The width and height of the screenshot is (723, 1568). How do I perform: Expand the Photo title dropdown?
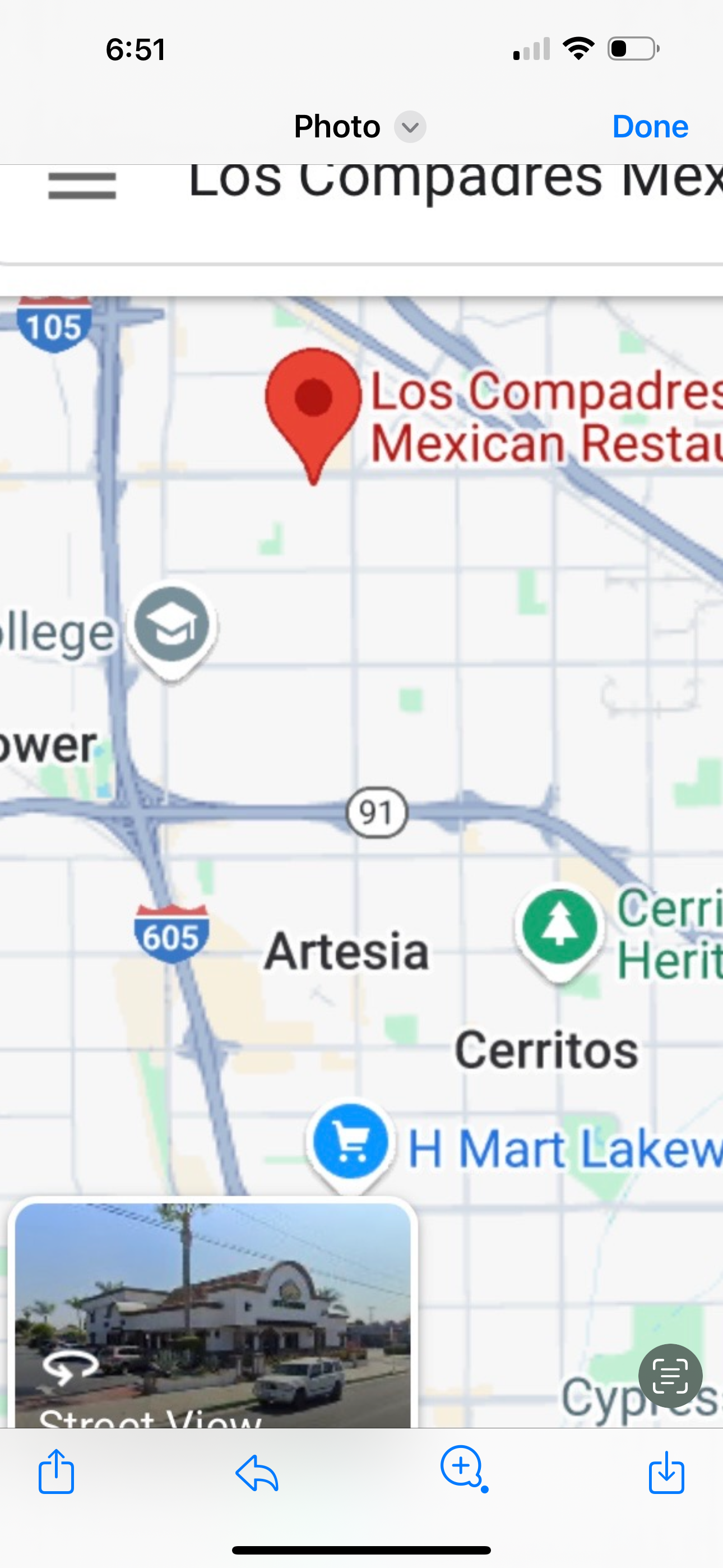point(410,127)
